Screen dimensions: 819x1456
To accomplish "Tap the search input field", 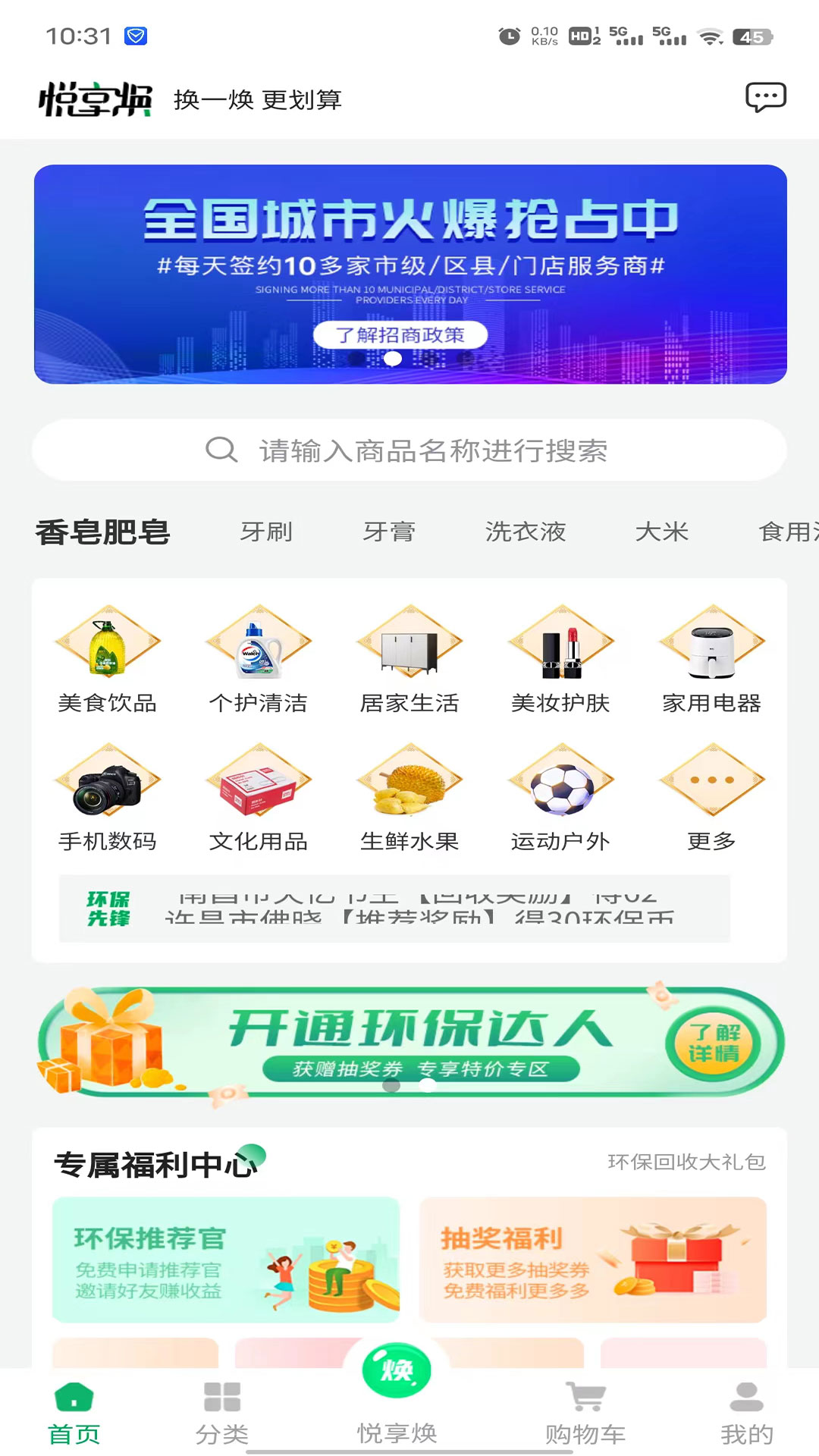I will pyautogui.click(x=409, y=450).
